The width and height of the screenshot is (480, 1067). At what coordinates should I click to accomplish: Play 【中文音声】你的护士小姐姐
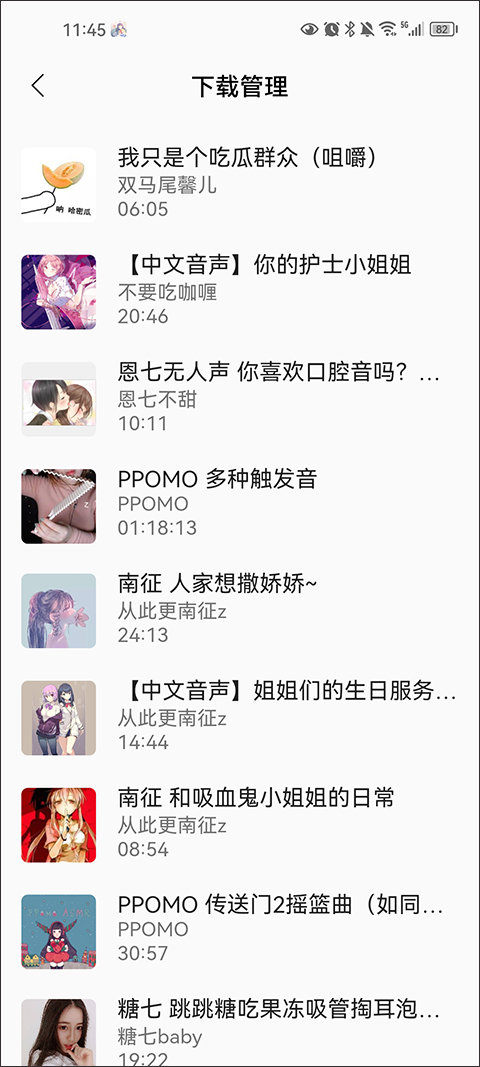coord(240,291)
